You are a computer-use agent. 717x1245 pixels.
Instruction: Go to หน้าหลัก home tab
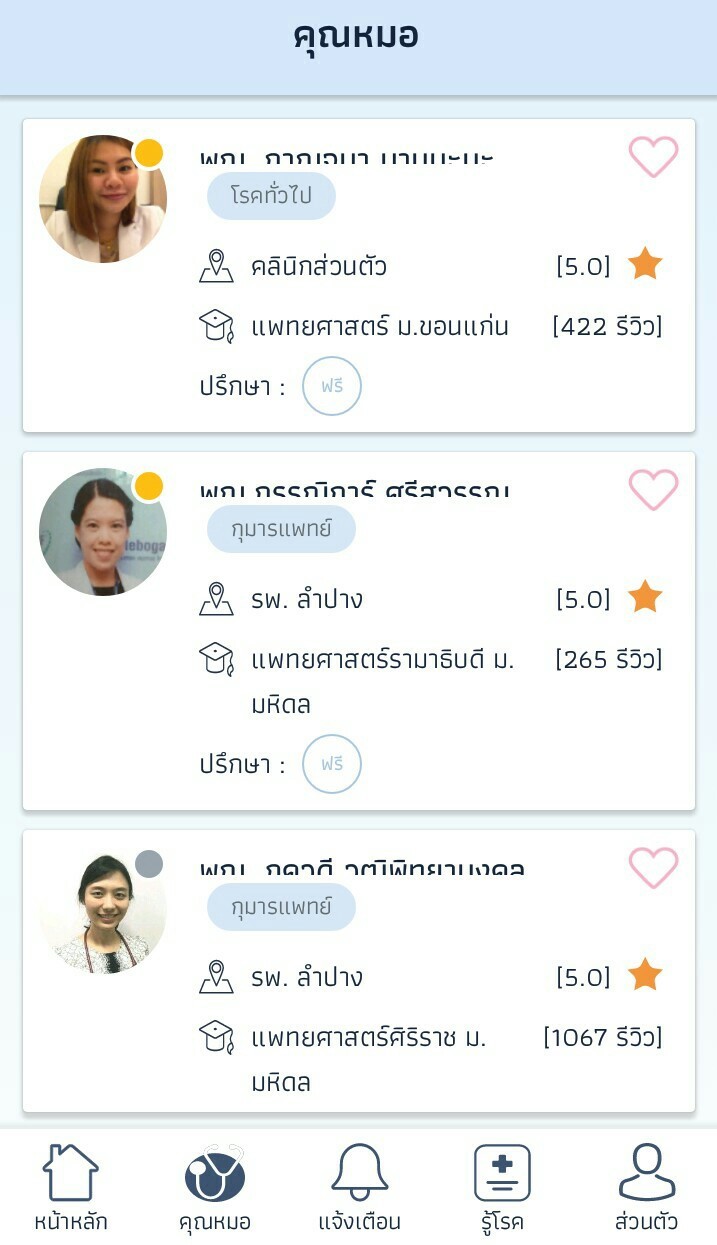click(x=71, y=1187)
